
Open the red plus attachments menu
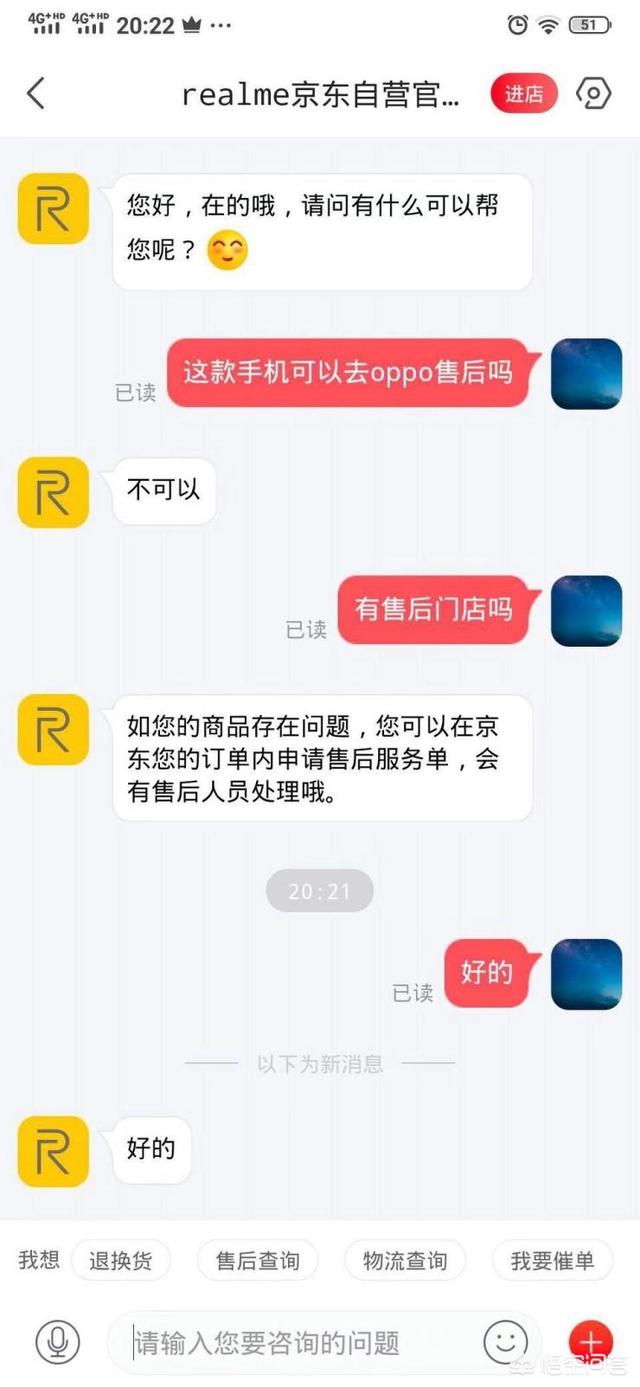tap(590, 1340)
